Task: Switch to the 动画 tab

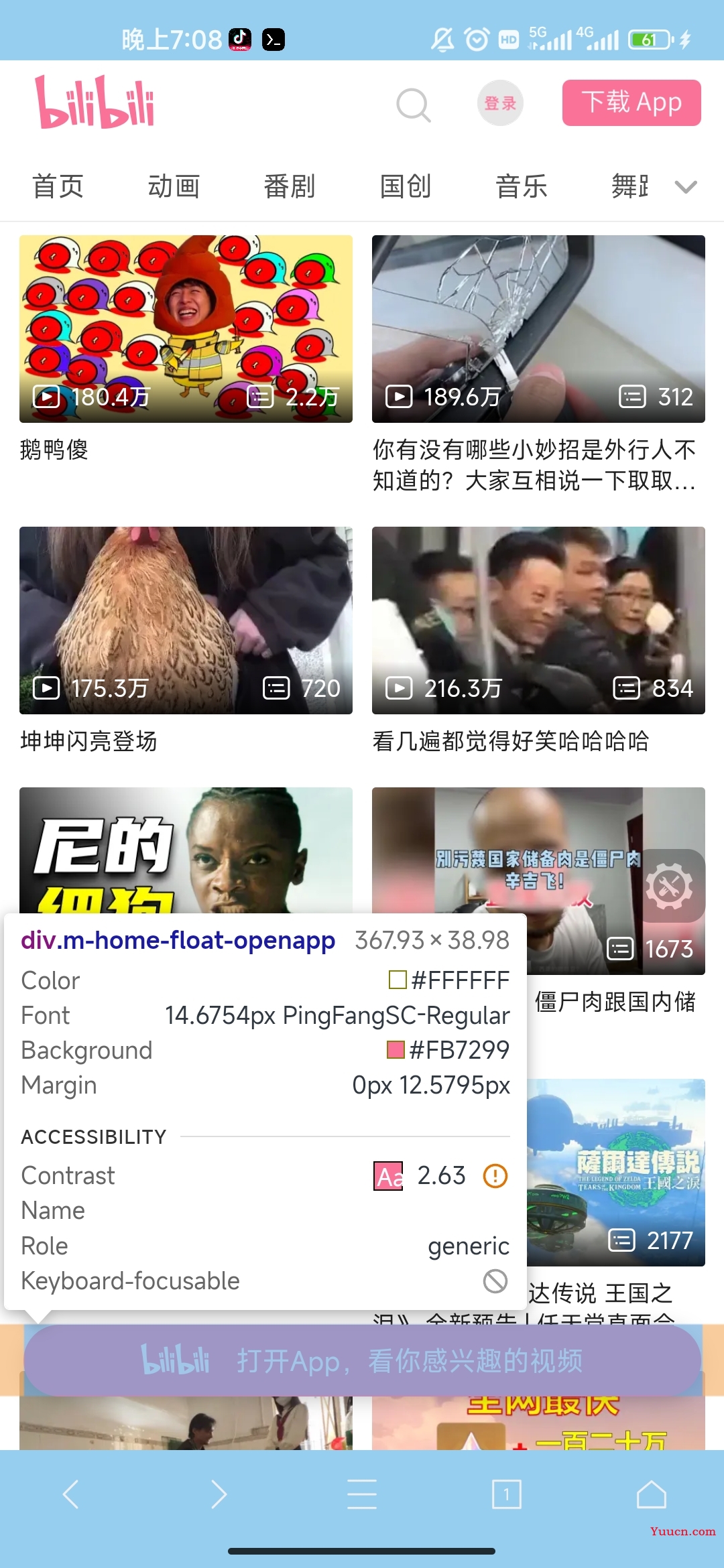Action: [174, 186]
